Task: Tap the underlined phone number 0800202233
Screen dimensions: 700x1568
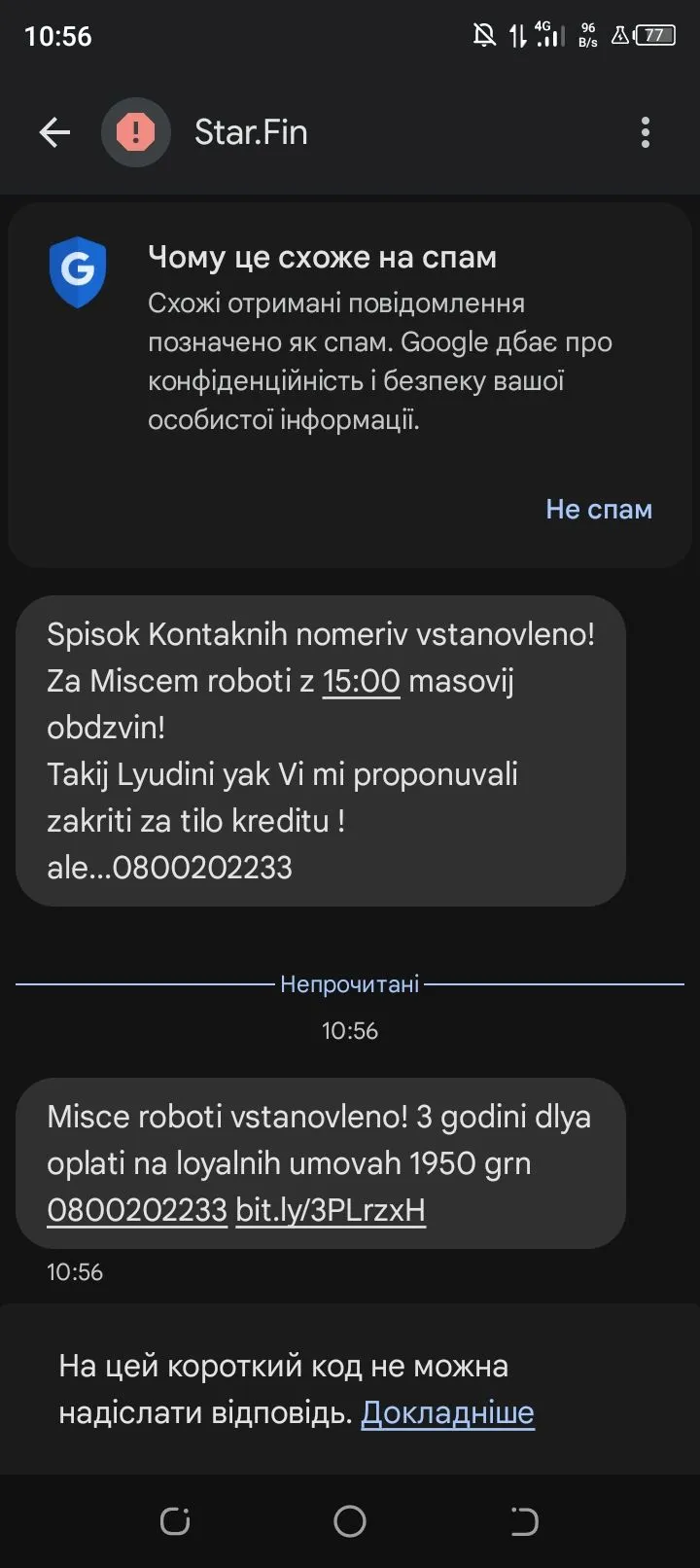Action: [137, 1210]
